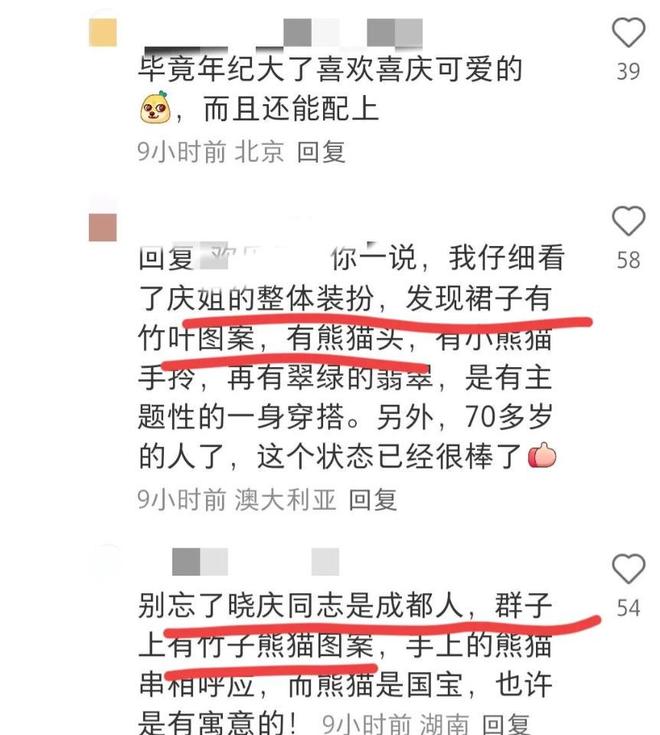Like the comment with 58 likes
The width and height of the screenshot is (660, 735).
[x=628, y=221]
